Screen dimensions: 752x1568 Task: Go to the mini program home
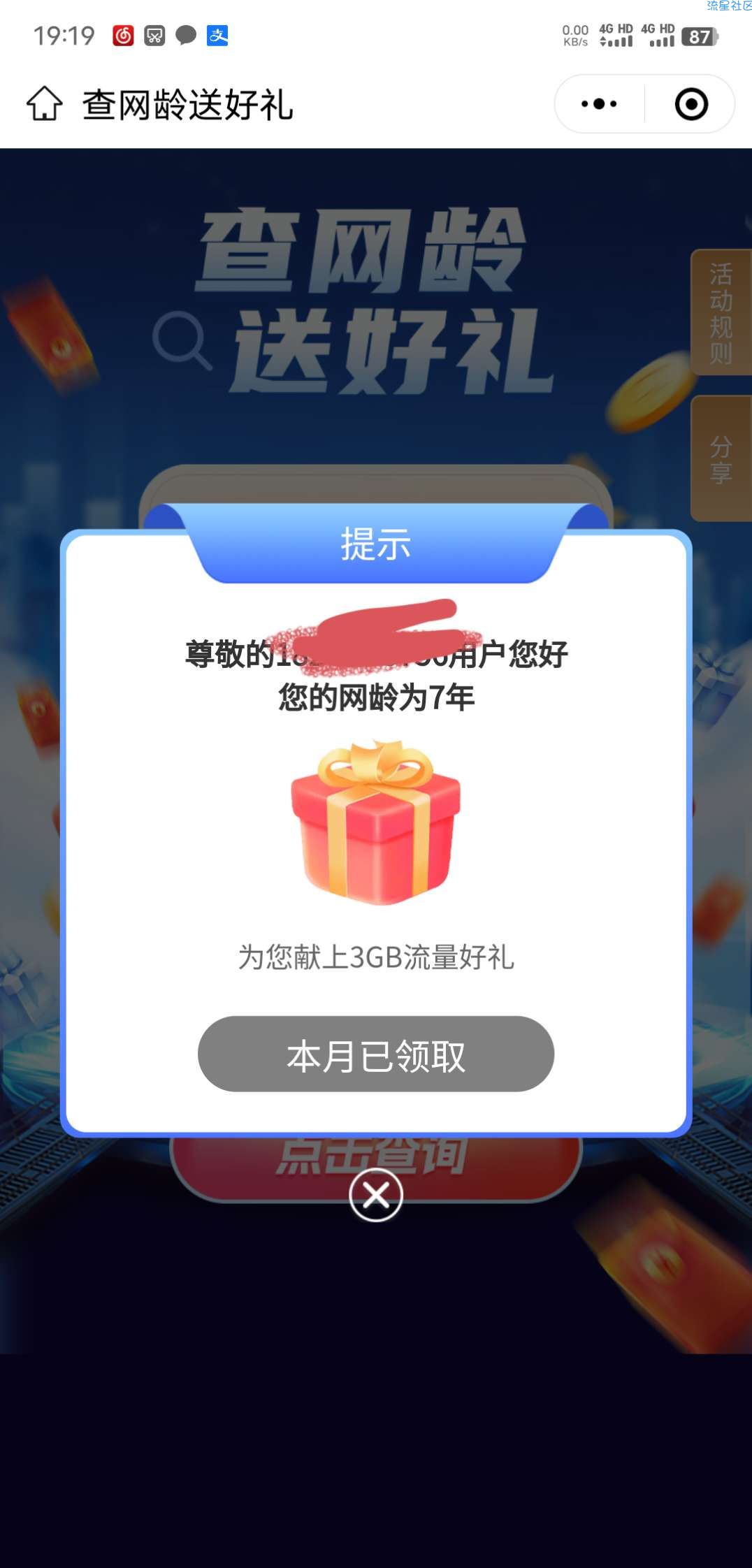tap(44, 104)
